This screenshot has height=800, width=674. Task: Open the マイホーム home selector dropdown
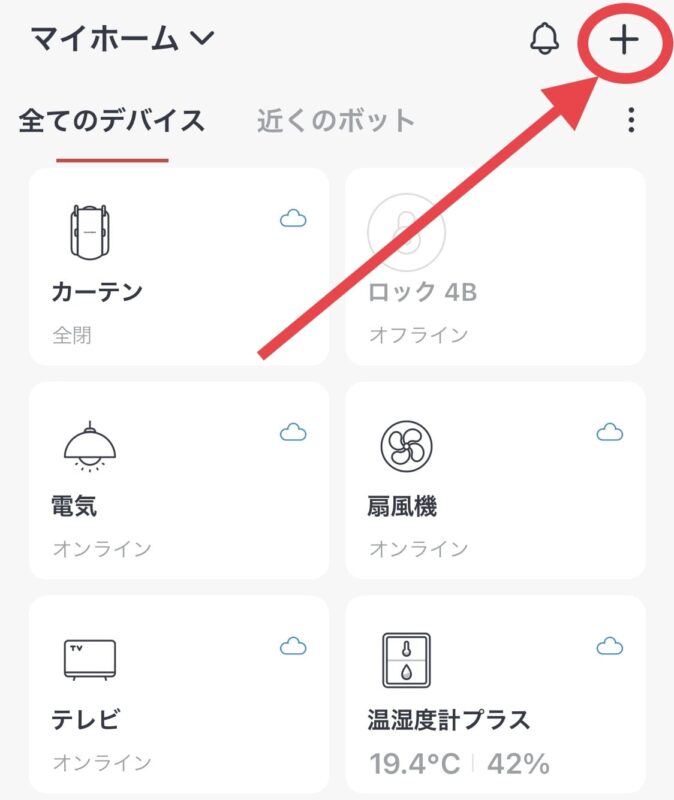(x=122, y=39)
